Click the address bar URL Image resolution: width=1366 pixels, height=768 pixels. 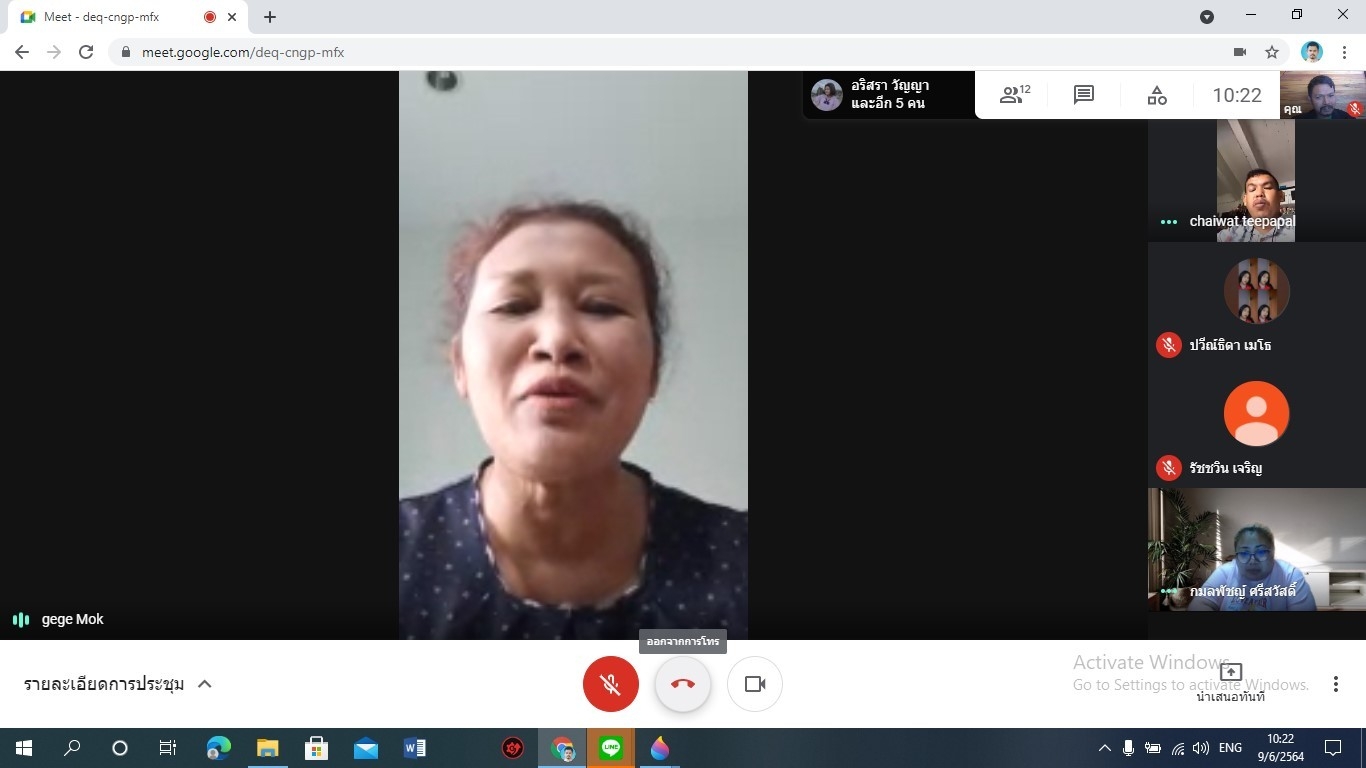243,52
